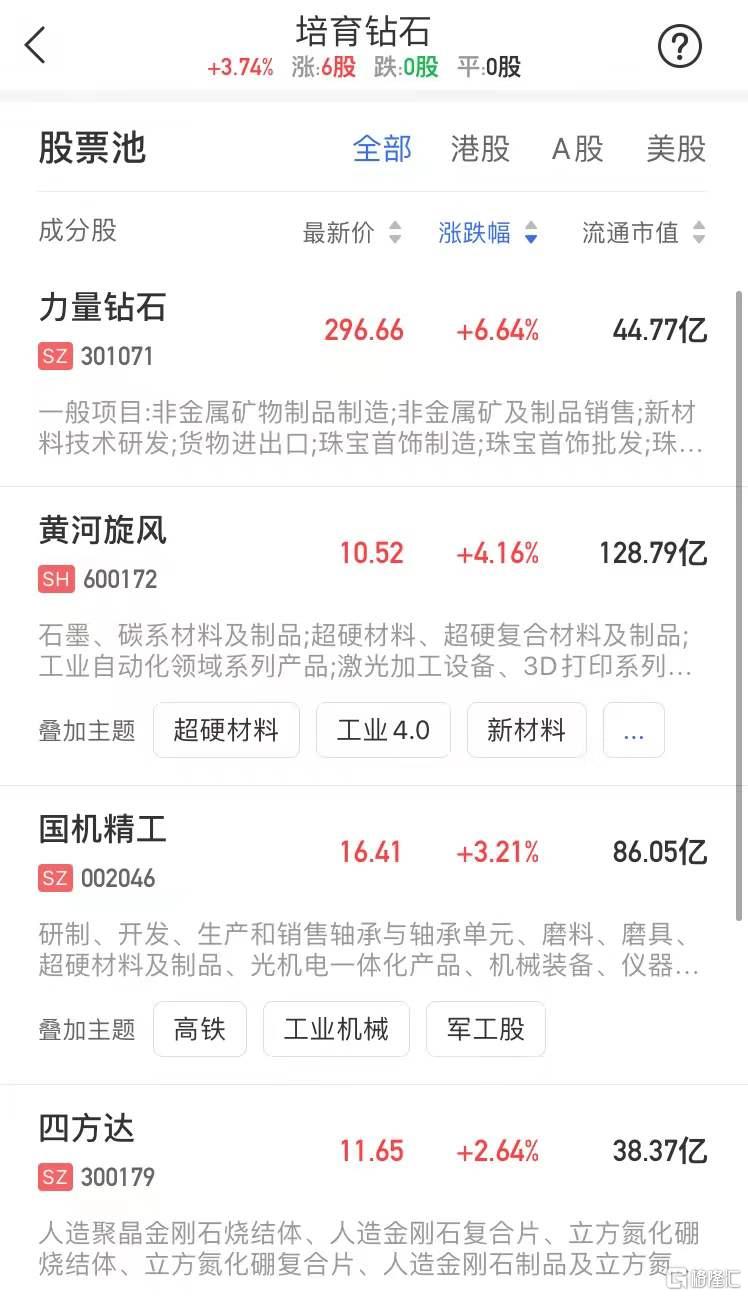The image size is (748, 1296).
Task: Open the 四方达 stock row
Action: 374,1190
